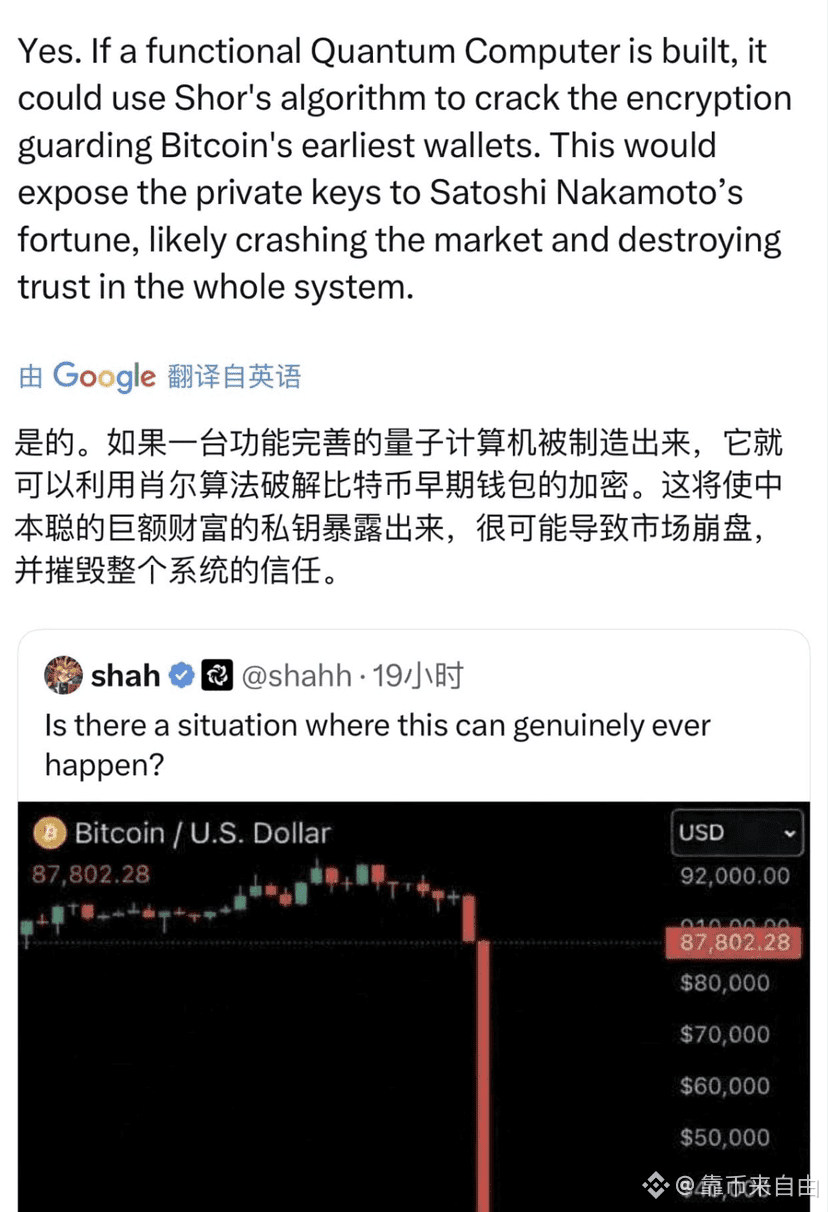Open shah's profile avatar
This screenshot has width=828, height=1212.
[62, 675]
